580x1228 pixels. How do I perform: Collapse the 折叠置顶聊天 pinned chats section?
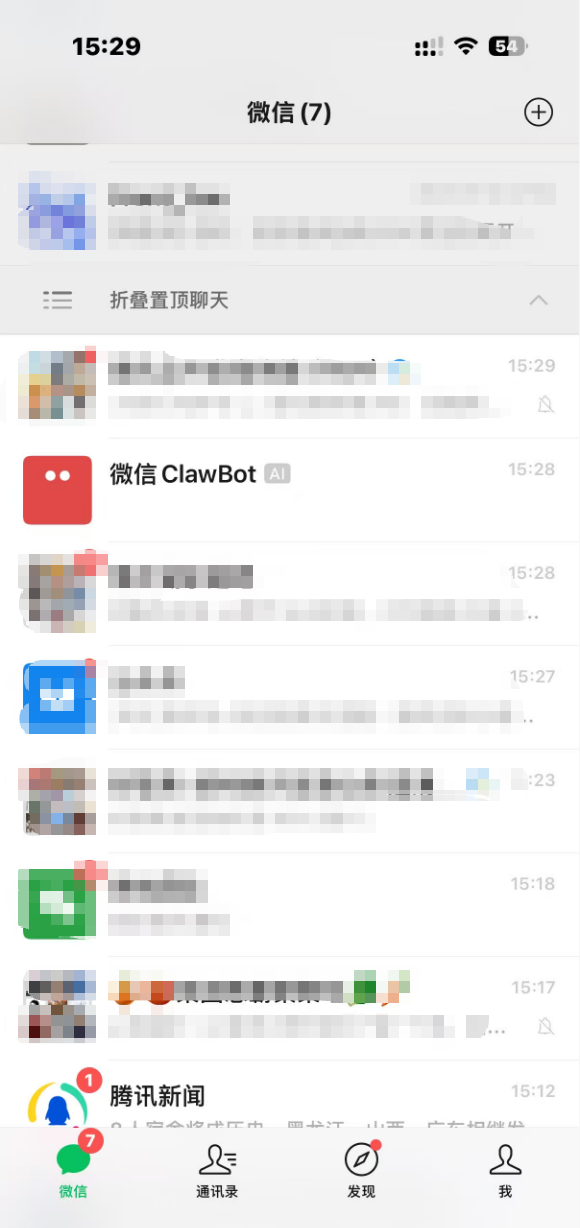[290, 300]
